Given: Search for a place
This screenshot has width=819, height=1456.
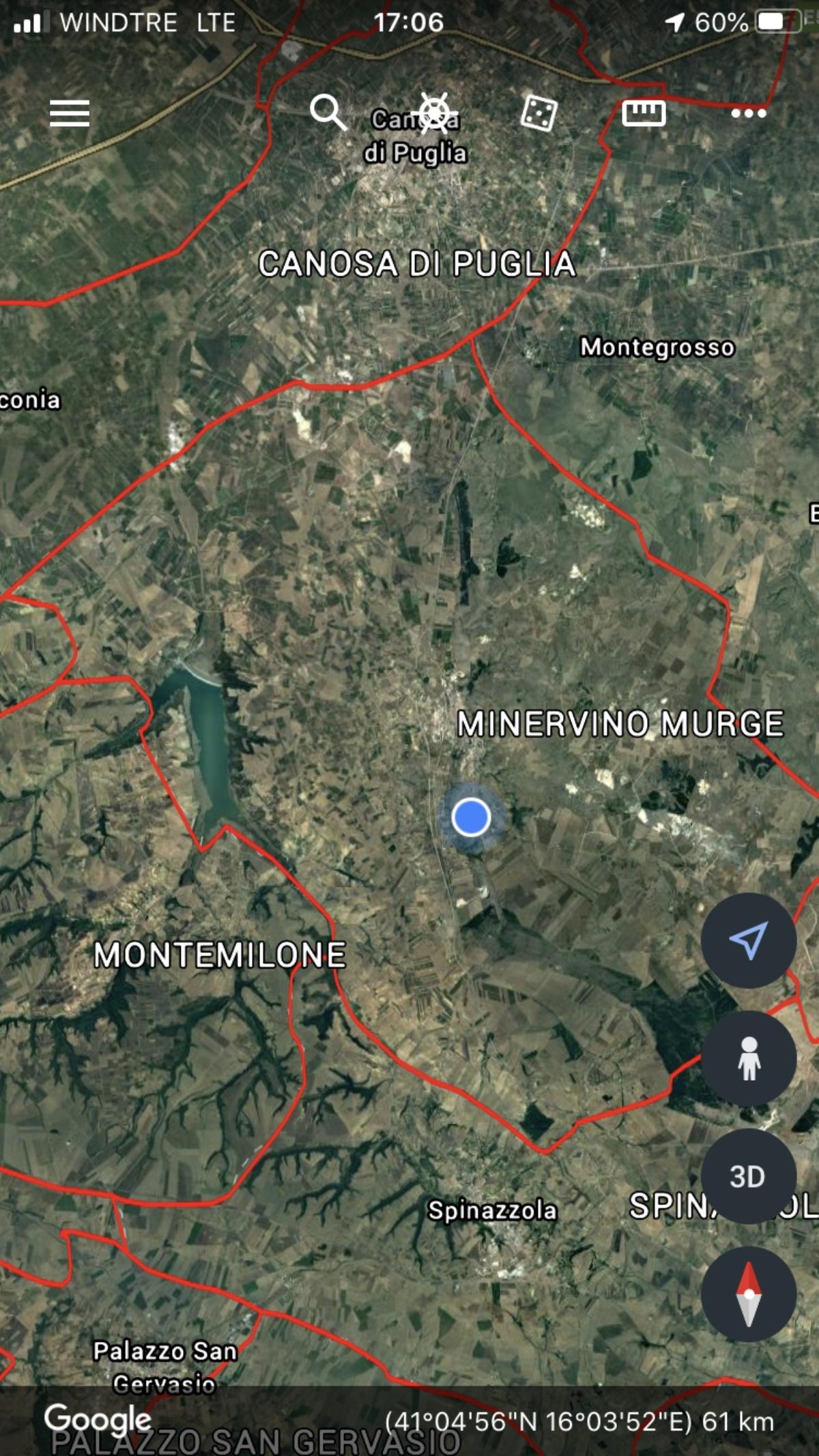Looking at the screenshot, I should click(x=328, y=113).
